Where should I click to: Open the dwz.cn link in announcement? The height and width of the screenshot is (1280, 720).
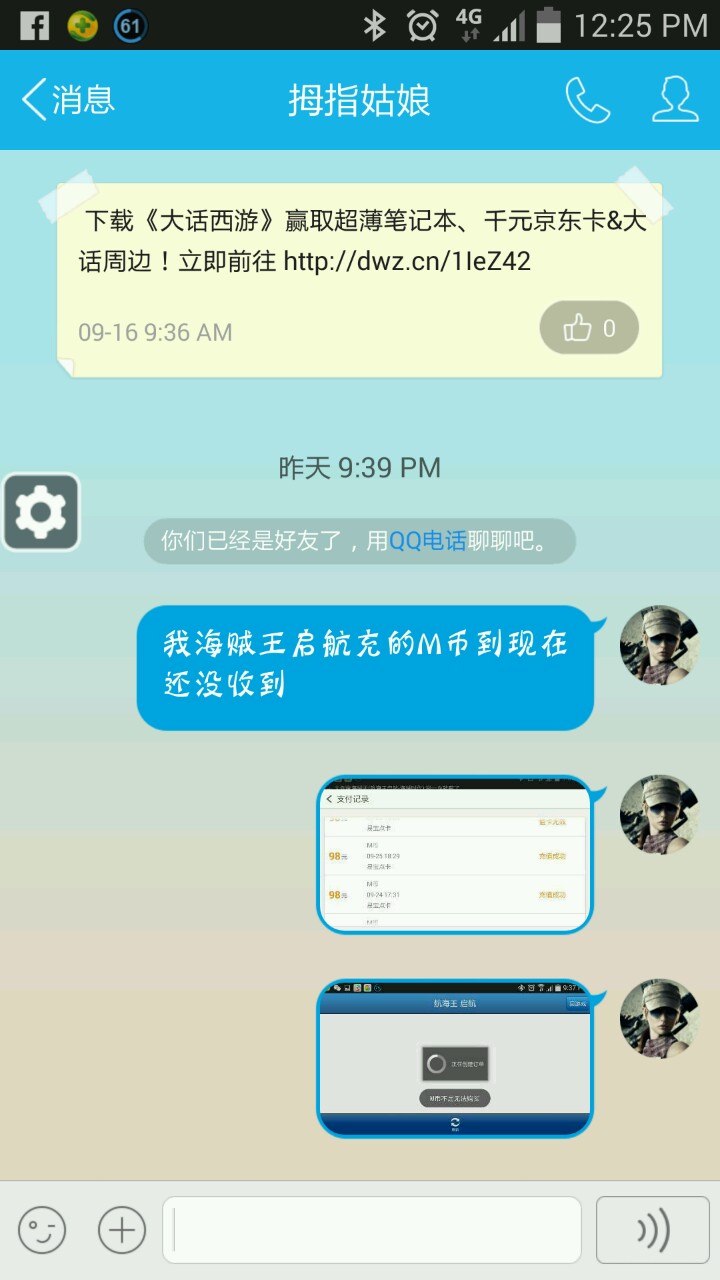pyautogui.click(x=407, y=262)
